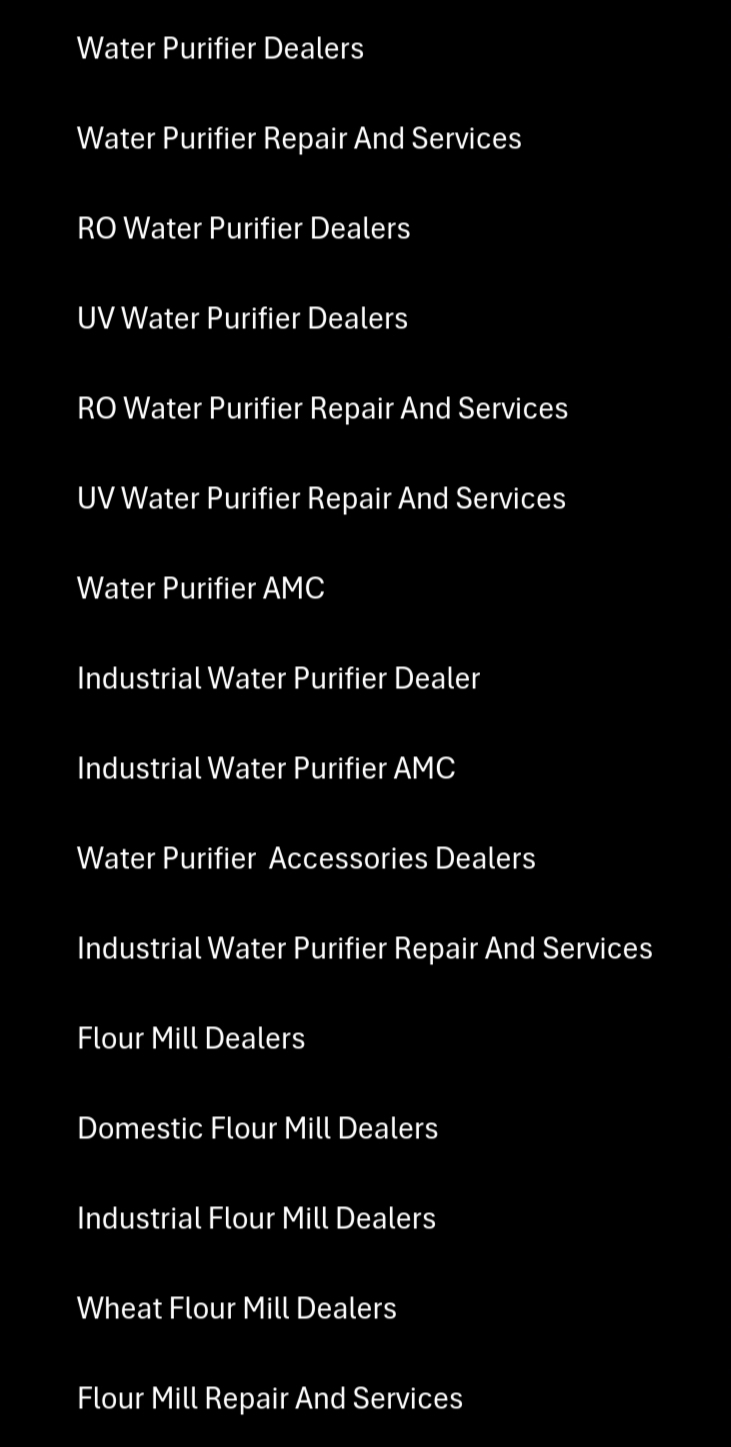Viewport: 731px width, 1447px height.
Task: Open Flour Mill Repair And Services
Action: coord(269,1398)
